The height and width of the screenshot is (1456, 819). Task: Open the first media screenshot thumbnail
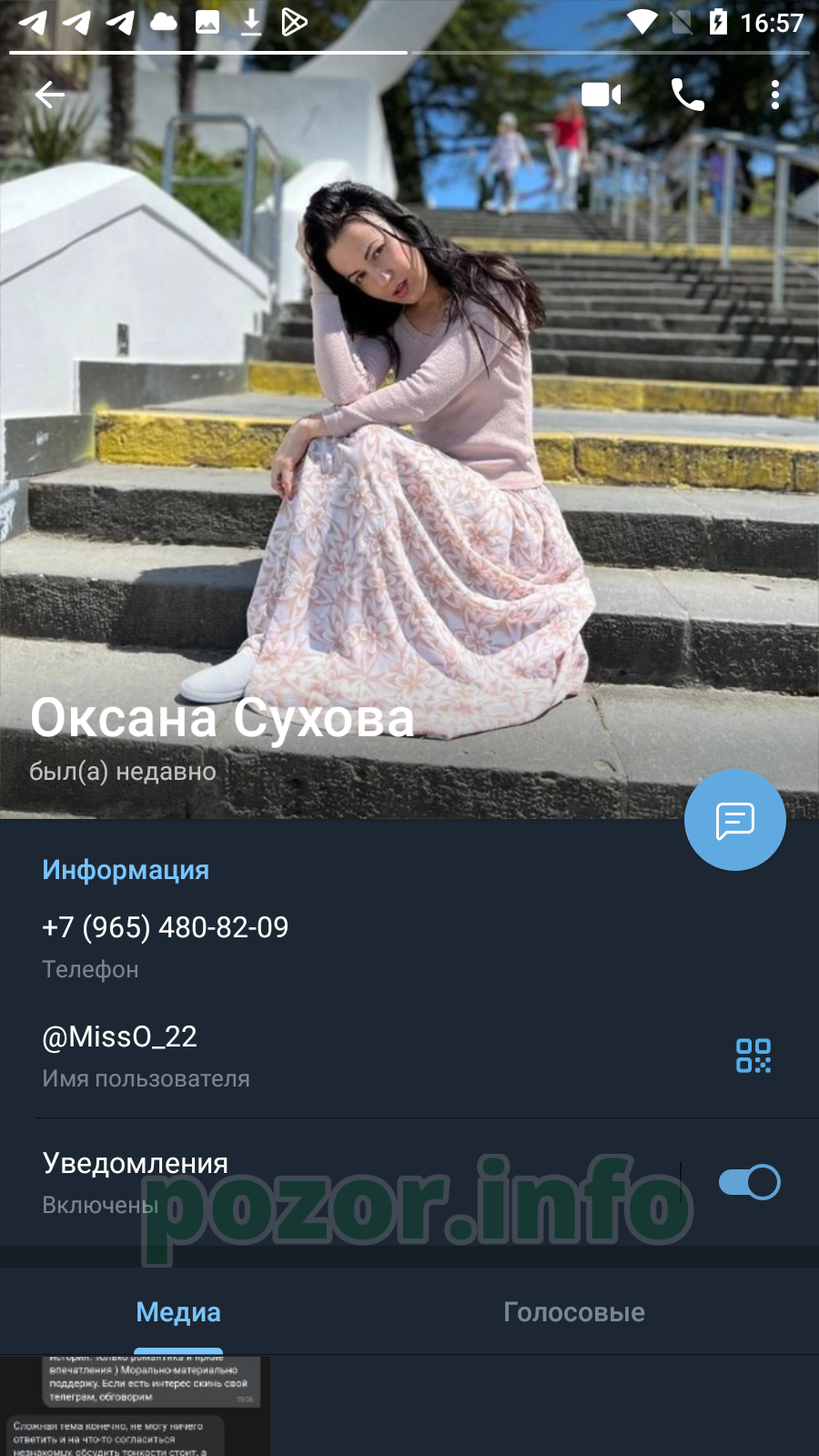(x=136, y=1406)
